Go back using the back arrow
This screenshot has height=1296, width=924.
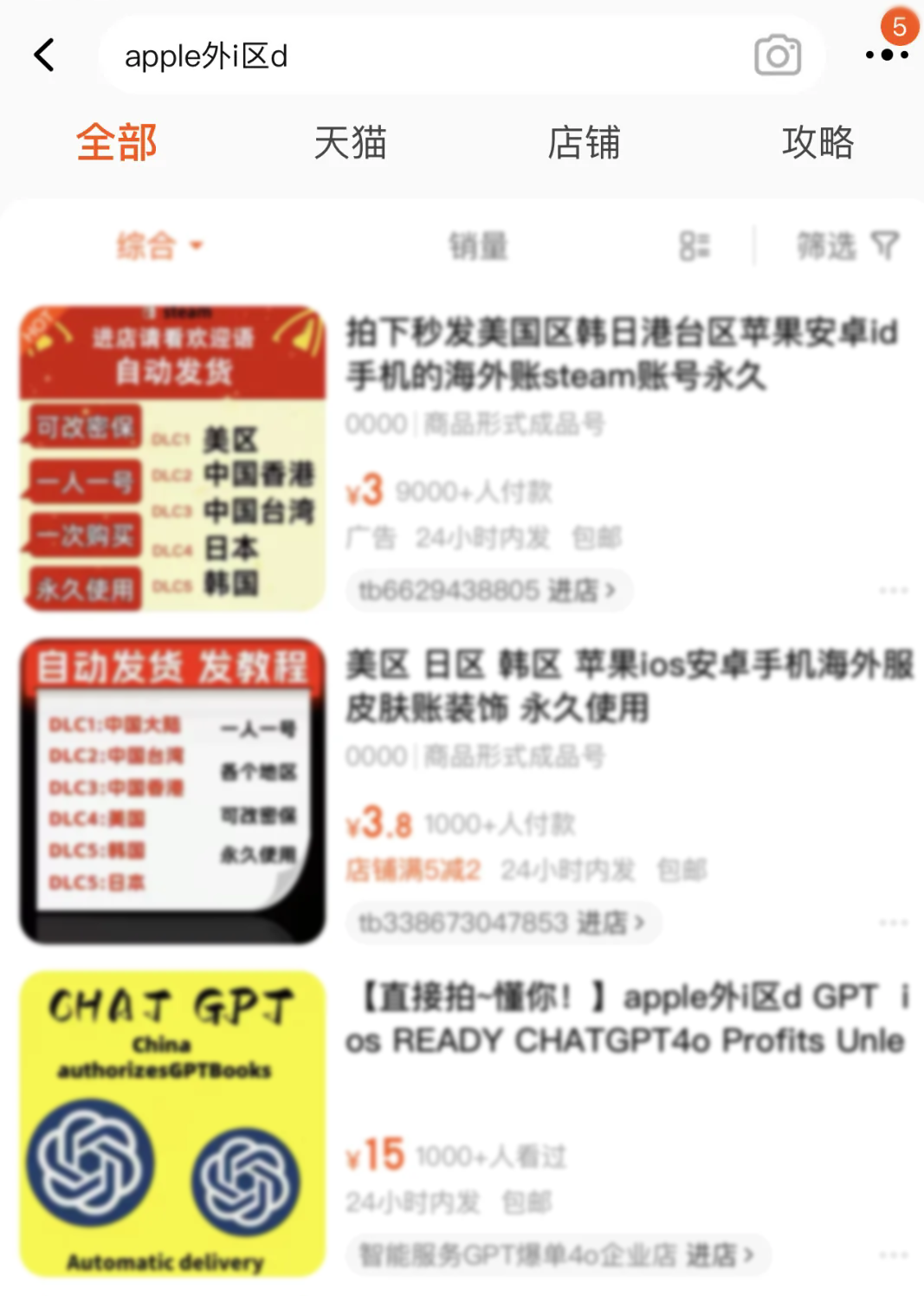pos(45,55)
